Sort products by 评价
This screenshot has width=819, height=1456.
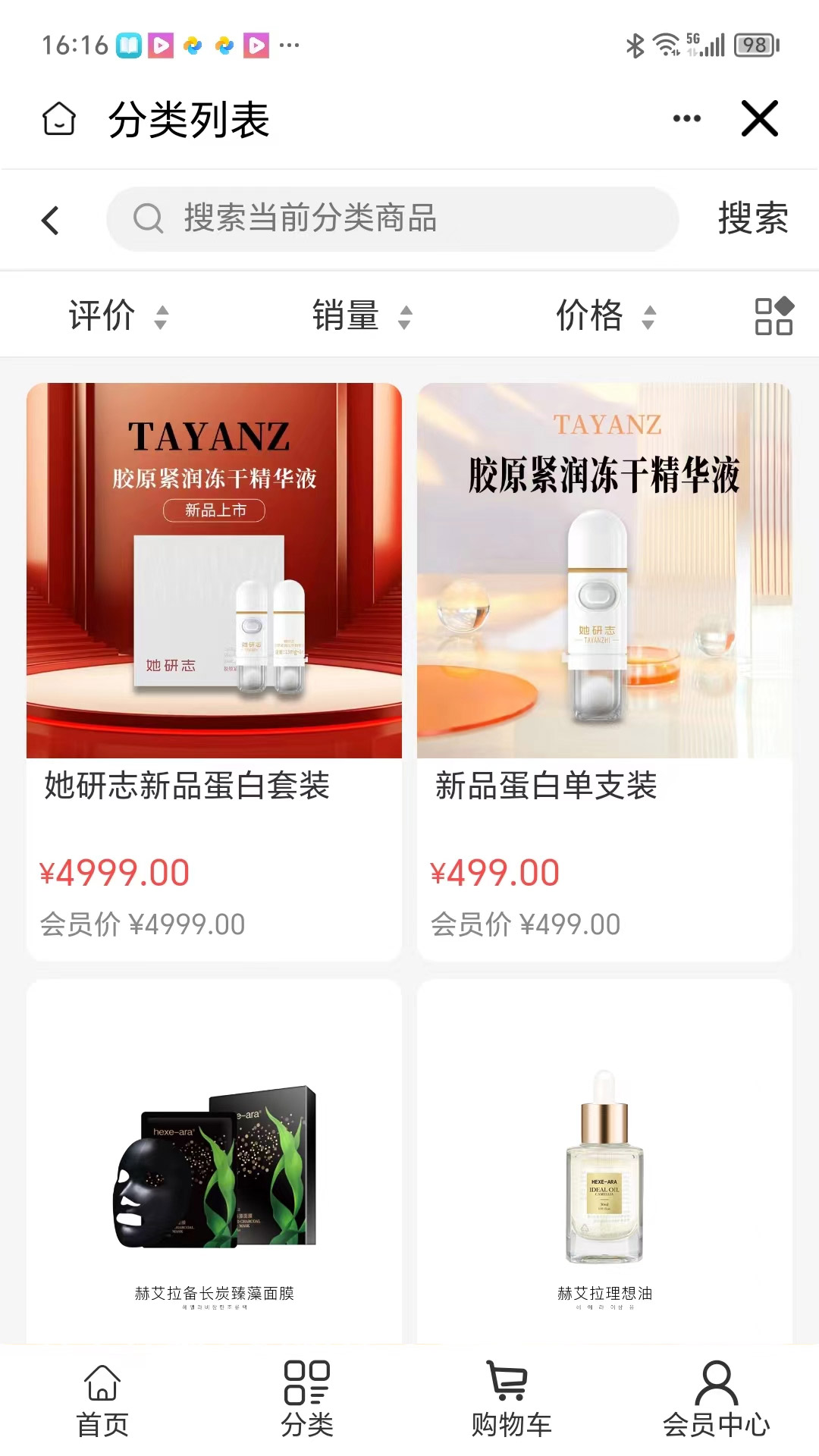pyautogui.click(x=118, y=315)
